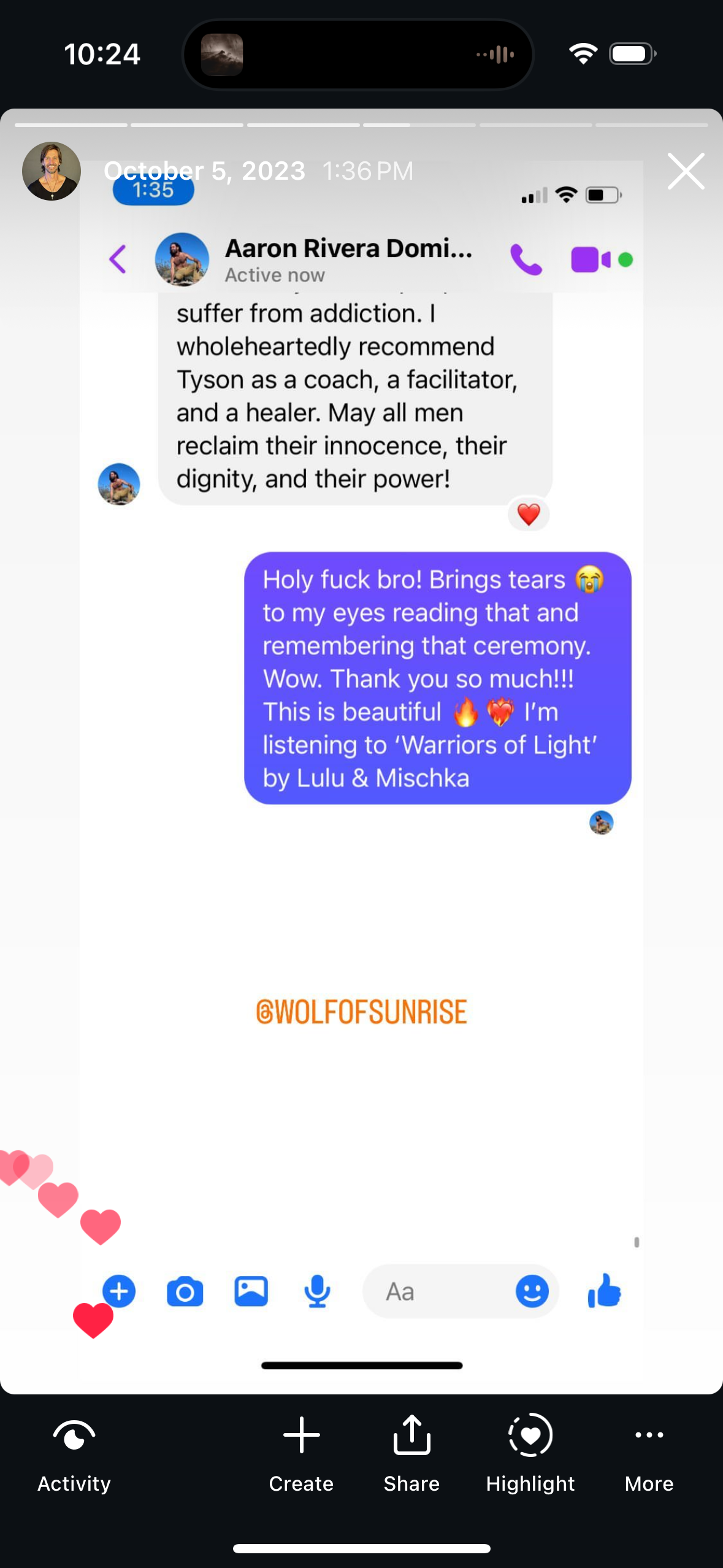Viewport: 723px width, 1568px height.
Task: Close the story viewer
Action: [x=685, y=171]
